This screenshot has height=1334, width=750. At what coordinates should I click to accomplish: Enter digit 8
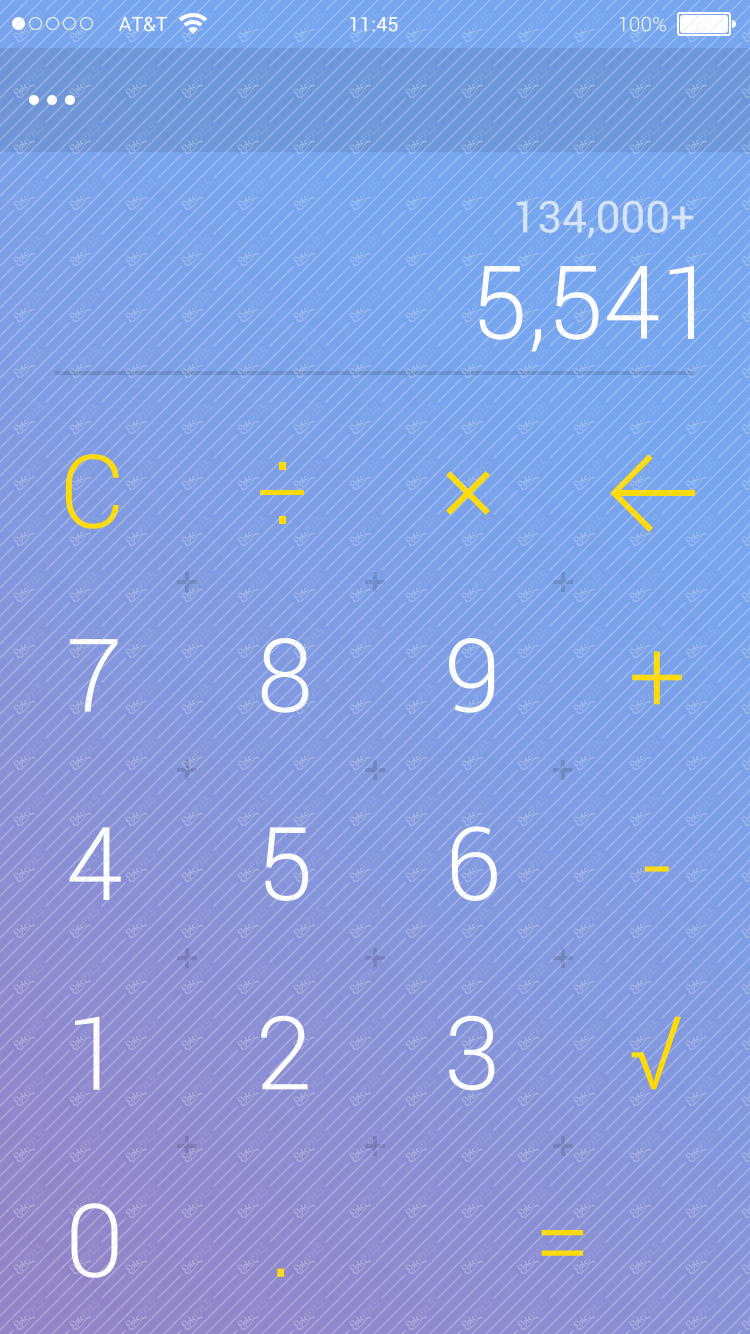(284, 677)
